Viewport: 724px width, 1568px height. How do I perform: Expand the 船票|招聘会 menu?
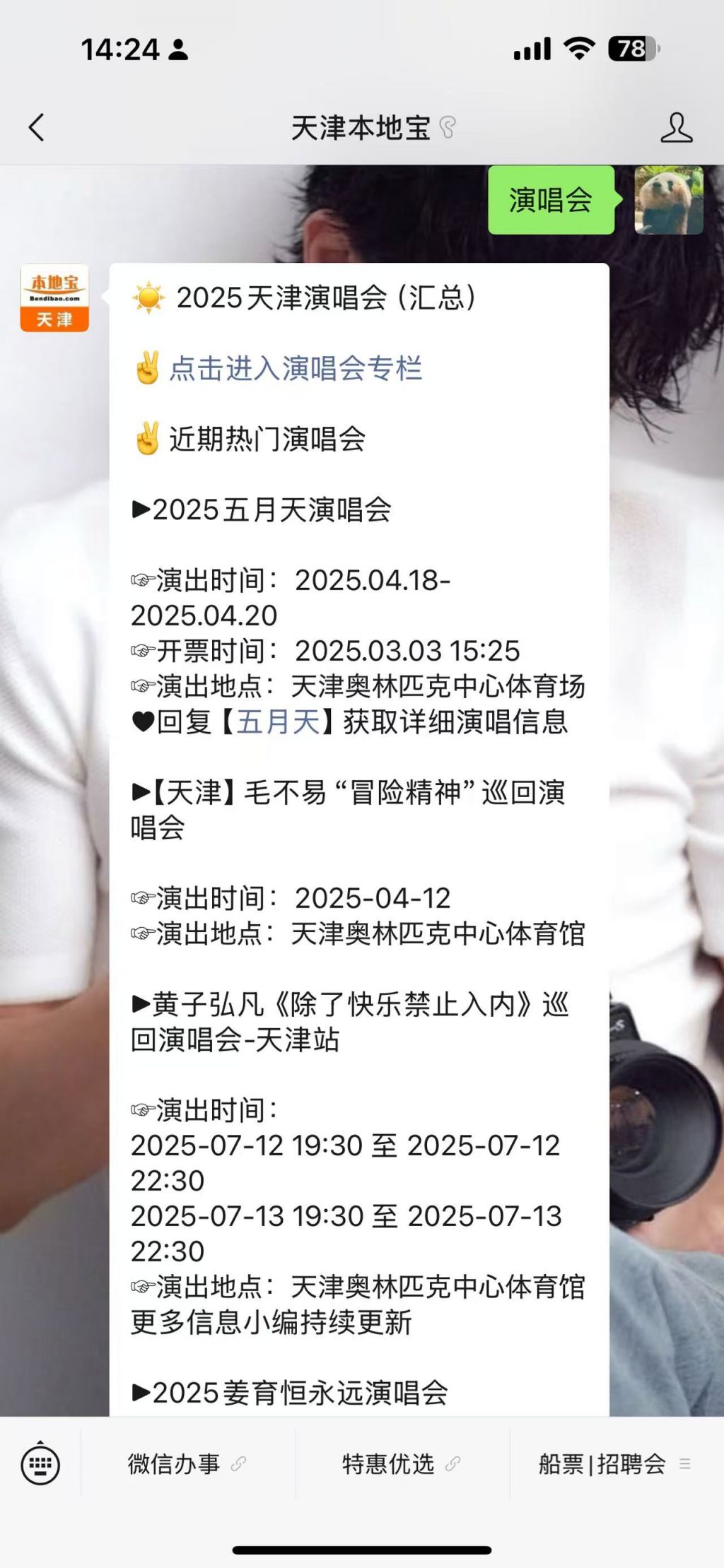(614, 1463)
